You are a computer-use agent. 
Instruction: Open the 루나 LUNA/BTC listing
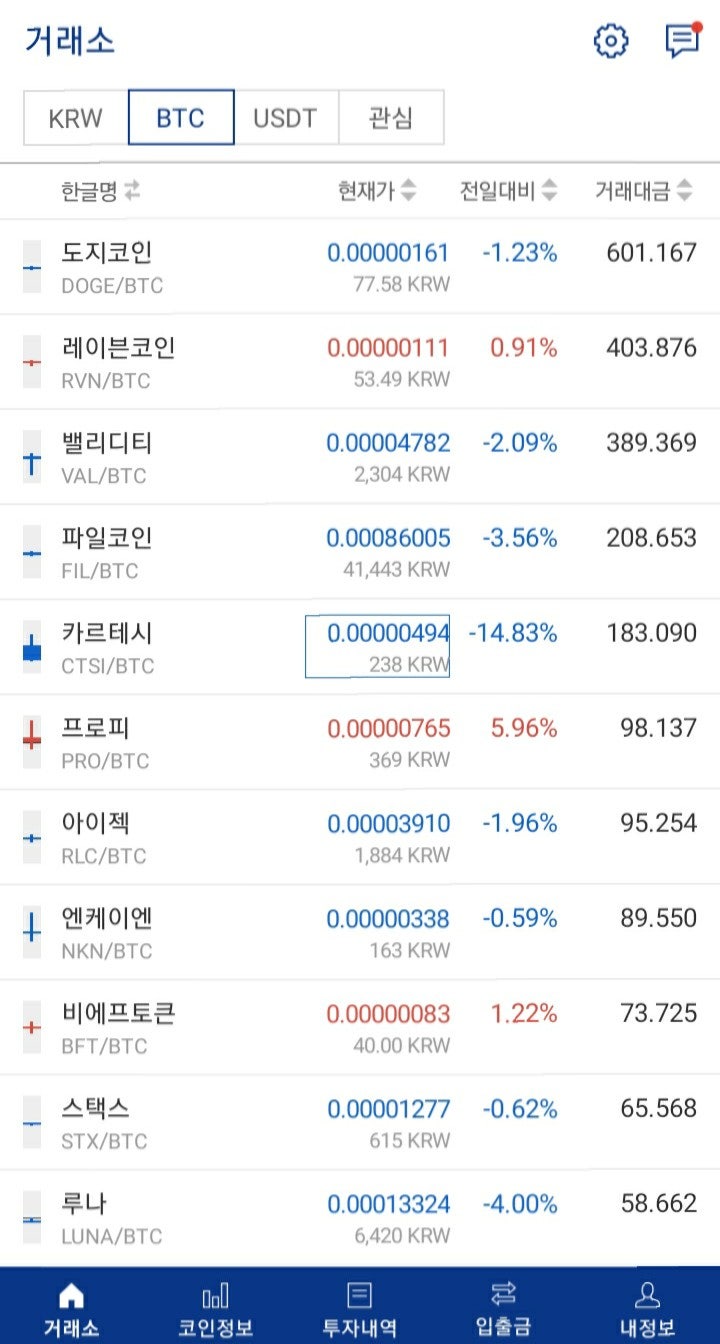click(x=360, y=1215)
